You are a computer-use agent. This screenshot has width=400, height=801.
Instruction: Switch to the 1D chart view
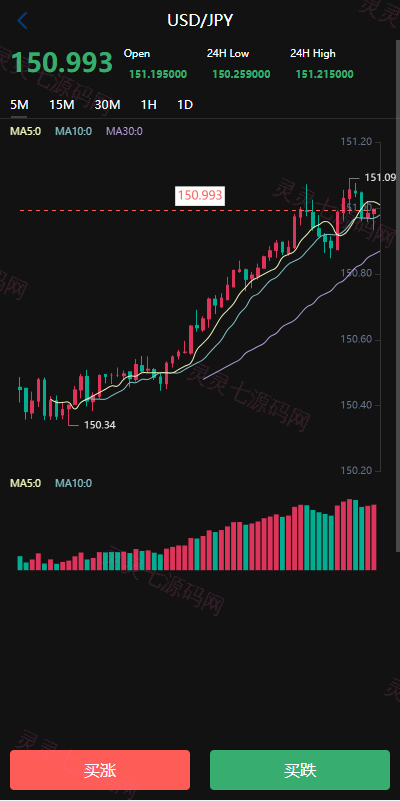(185, 105)
